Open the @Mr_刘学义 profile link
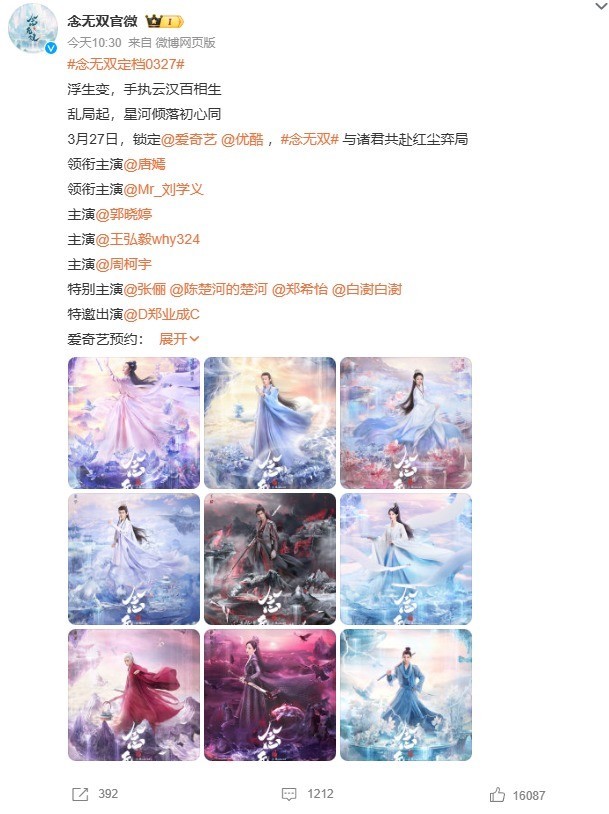609x814 pixels. [164, 189]
